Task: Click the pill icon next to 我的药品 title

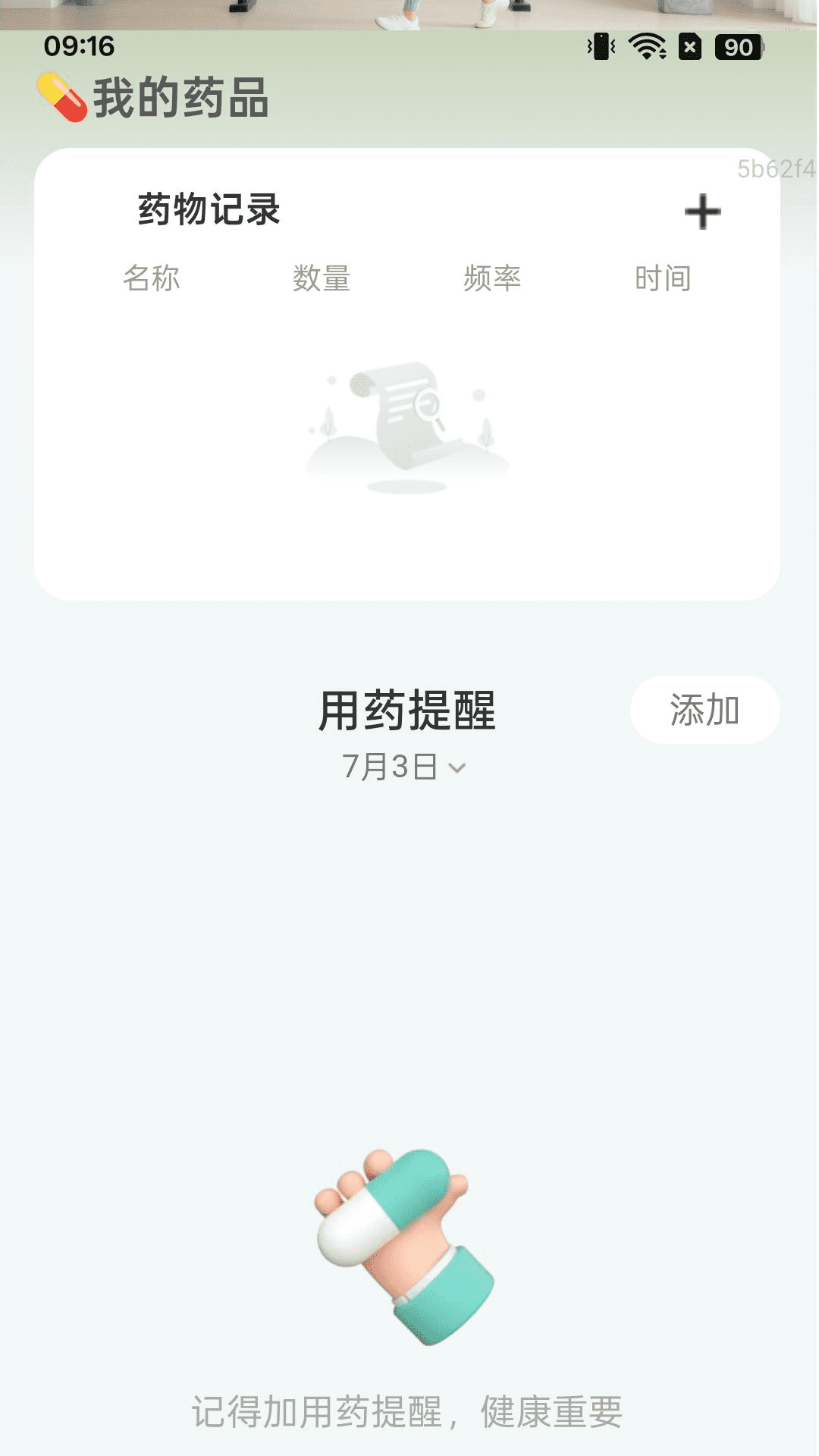Action: 61,99
